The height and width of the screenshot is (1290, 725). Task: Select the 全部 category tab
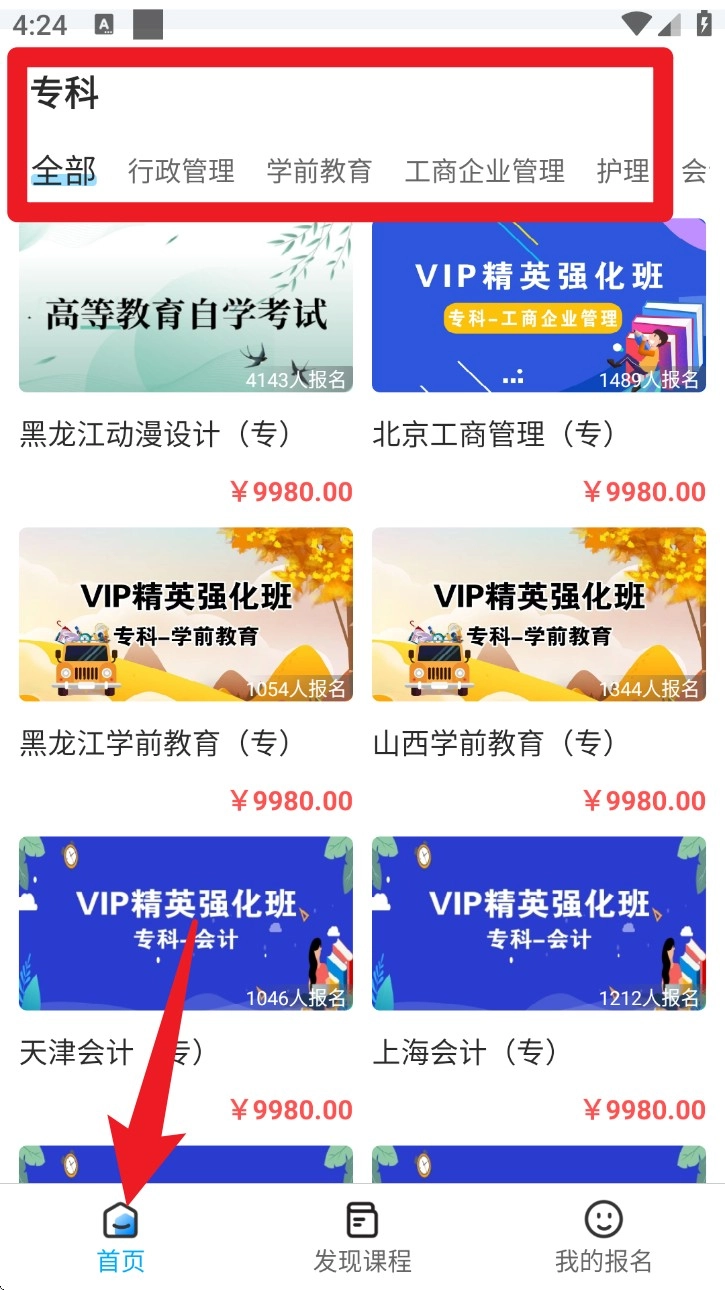pos(63,171)
